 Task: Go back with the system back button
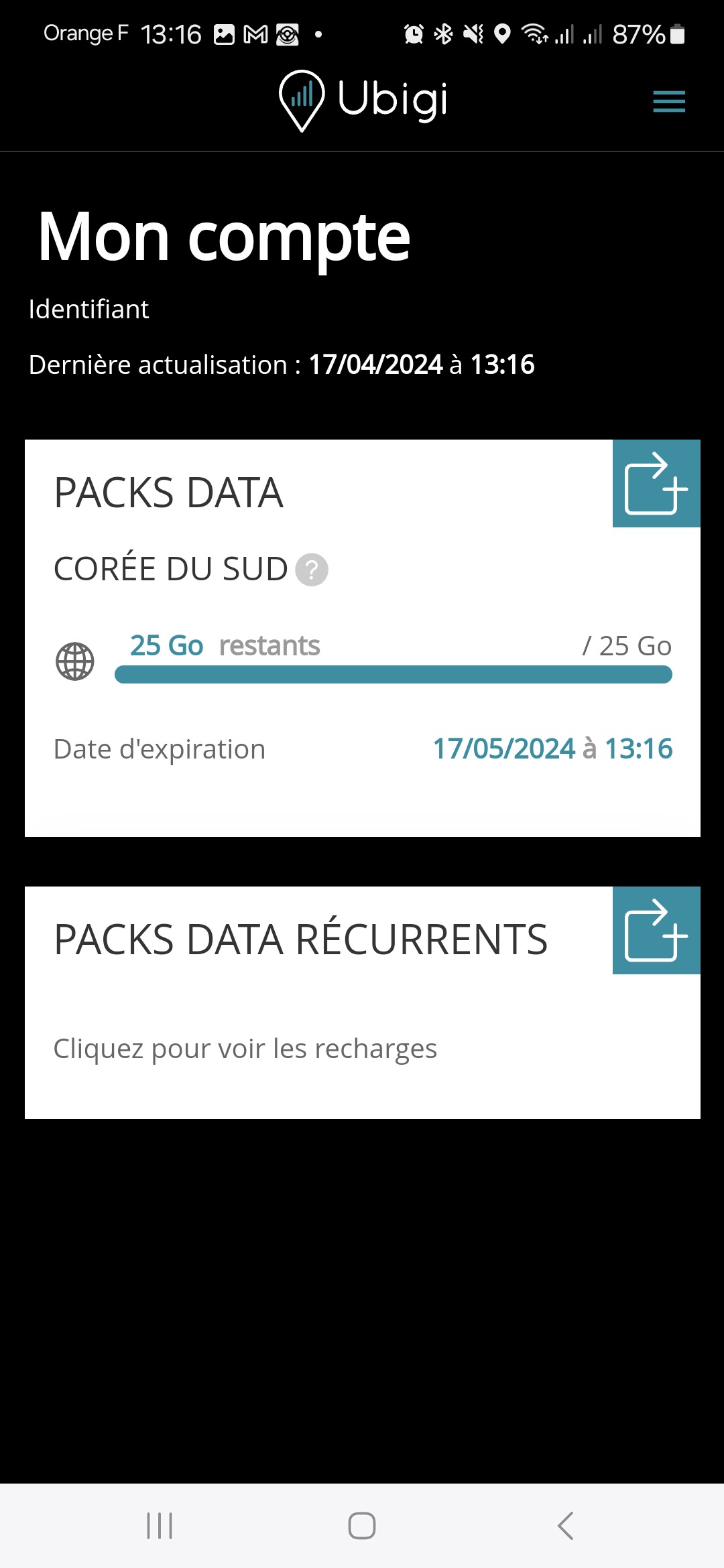tap(565, 1526)
